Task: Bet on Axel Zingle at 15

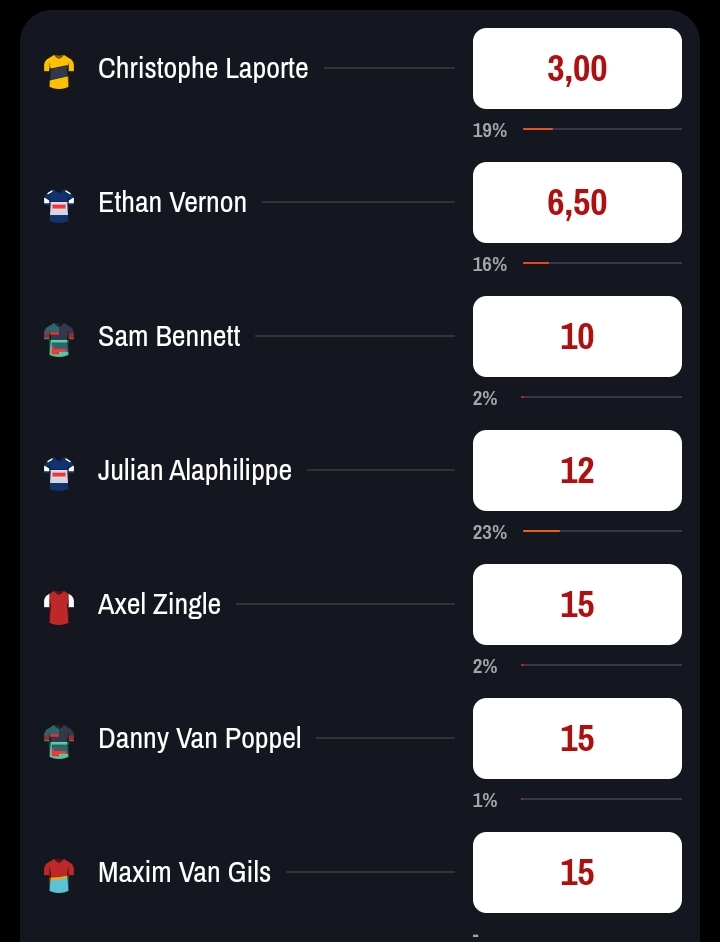Action: coord(577,604)
